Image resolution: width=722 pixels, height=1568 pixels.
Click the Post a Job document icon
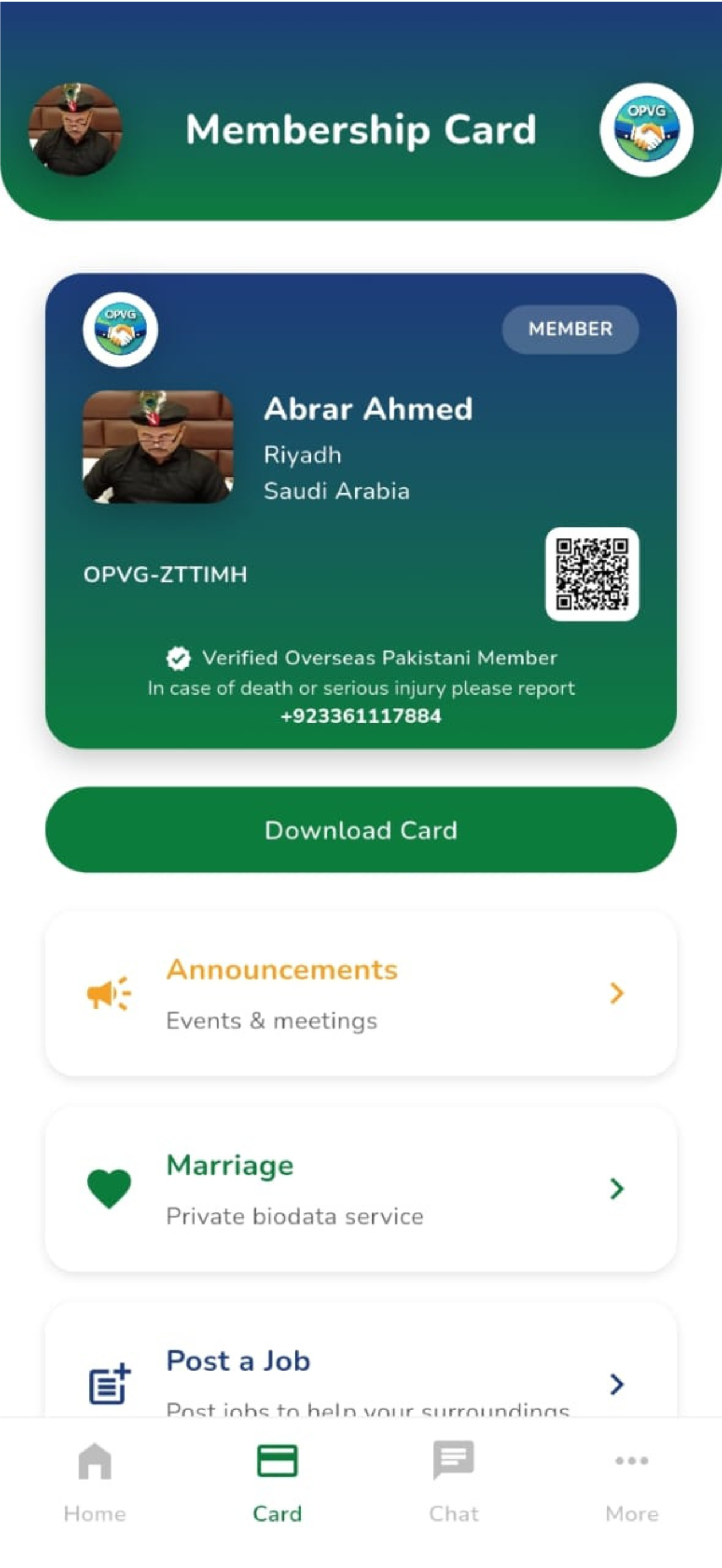(x=109, y=1383)
